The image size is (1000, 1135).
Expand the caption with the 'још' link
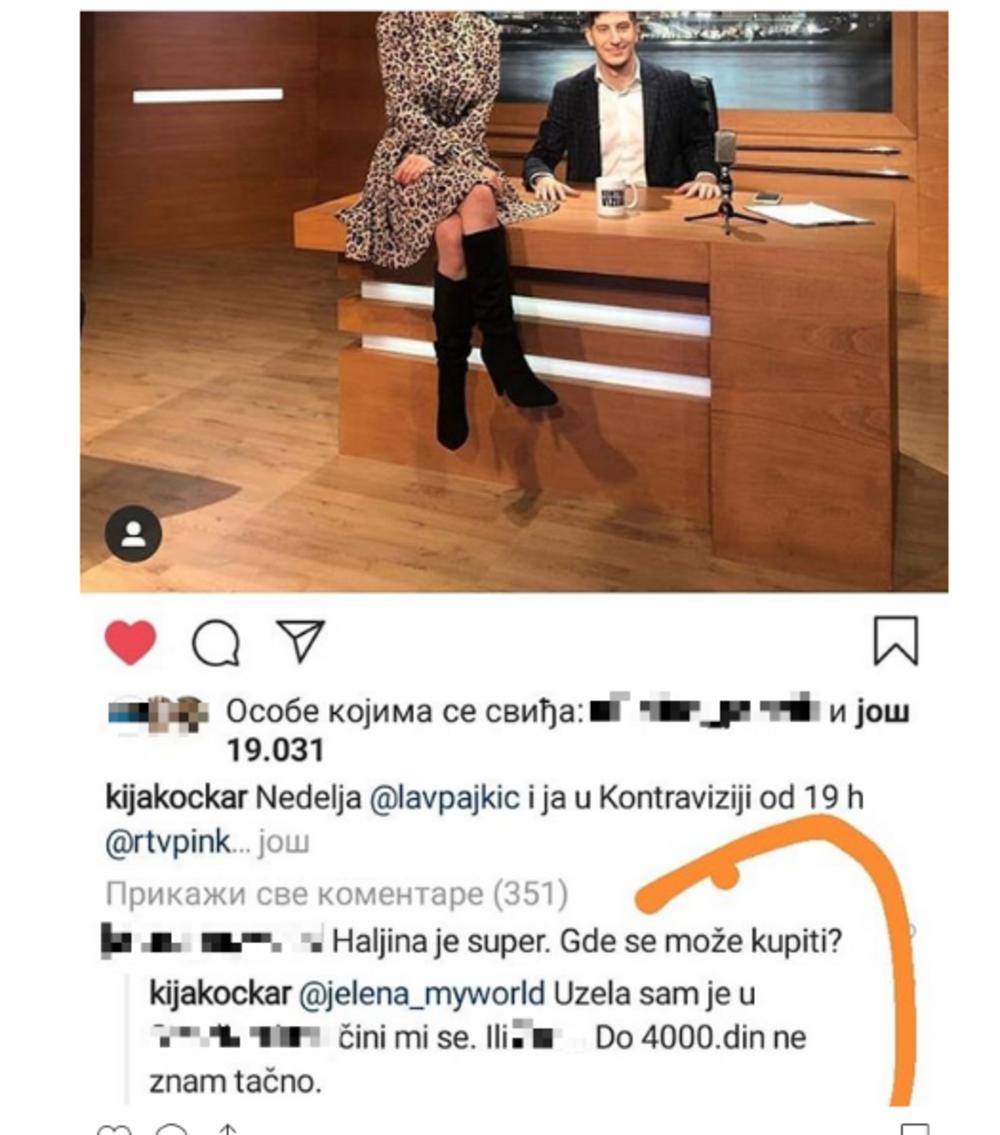click(283, 843)
